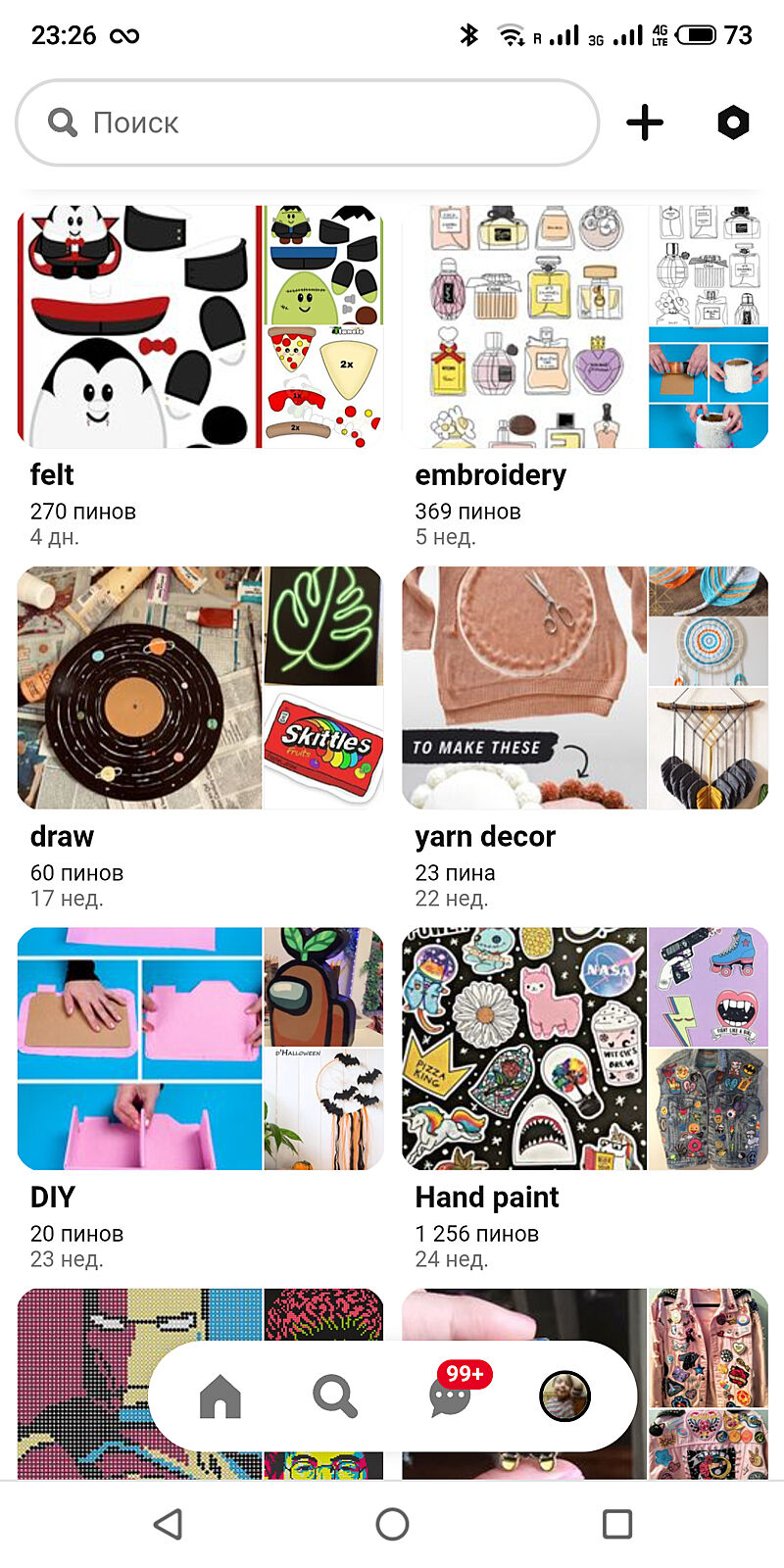This screenshot has width=784, height=1568.
Task: Go to the Home tab
Action: click(x=220, y=1396)
